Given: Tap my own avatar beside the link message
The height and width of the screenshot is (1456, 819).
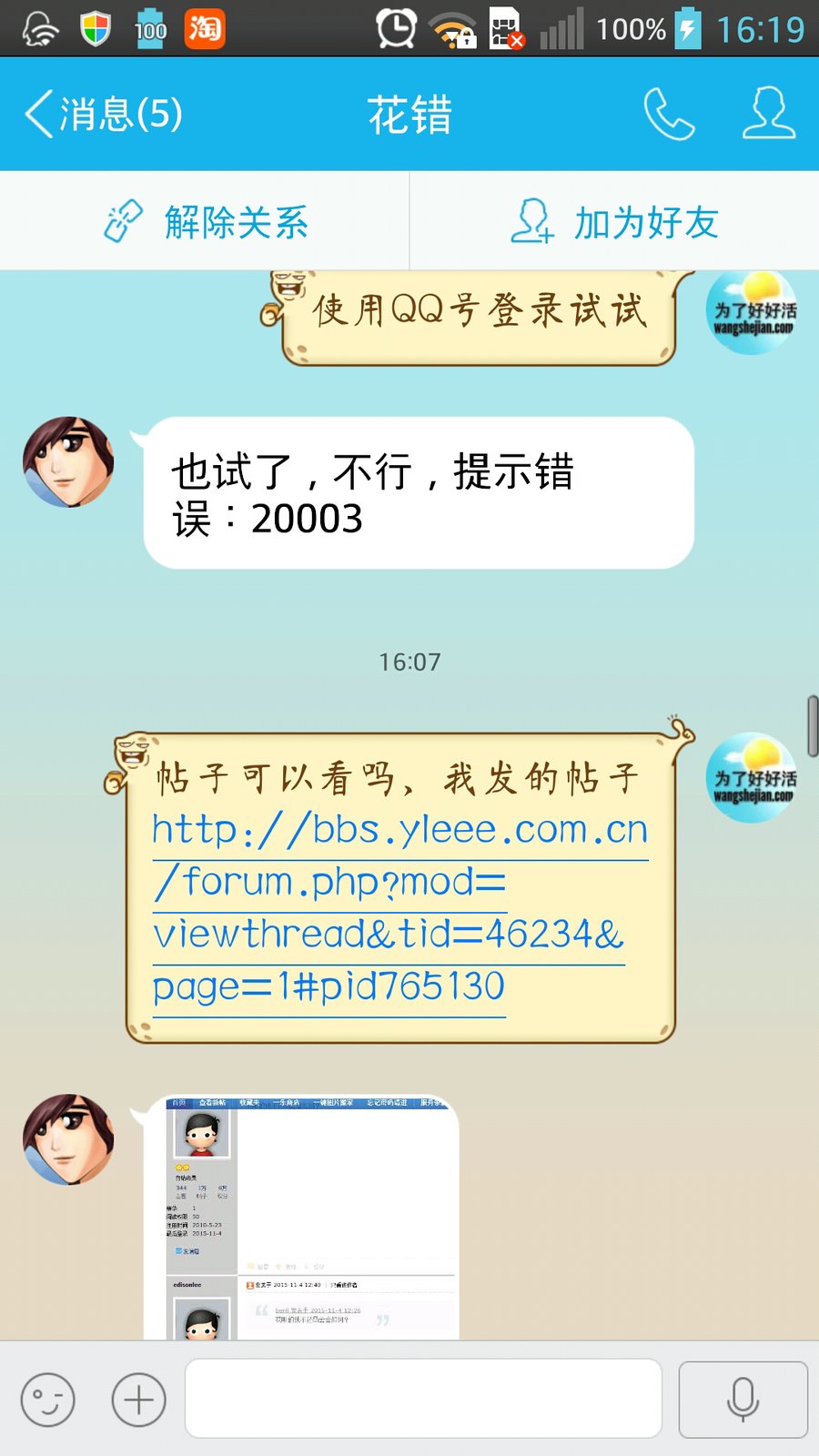Looking at the screenshot, I should (x=751, y=779).
